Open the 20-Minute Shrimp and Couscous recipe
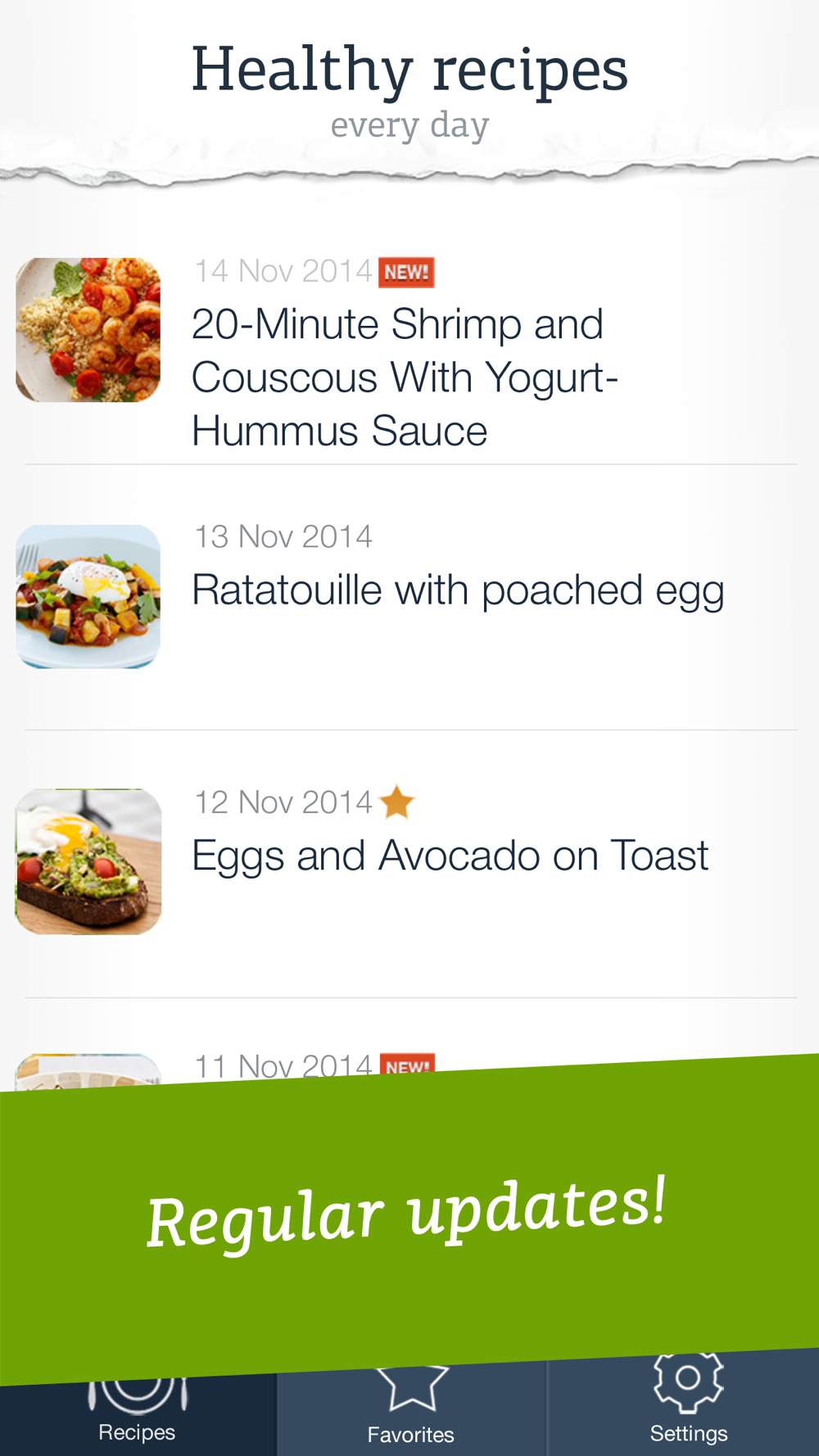Image resolution: width=819 pixels, height=1456 pixels. 405,377
